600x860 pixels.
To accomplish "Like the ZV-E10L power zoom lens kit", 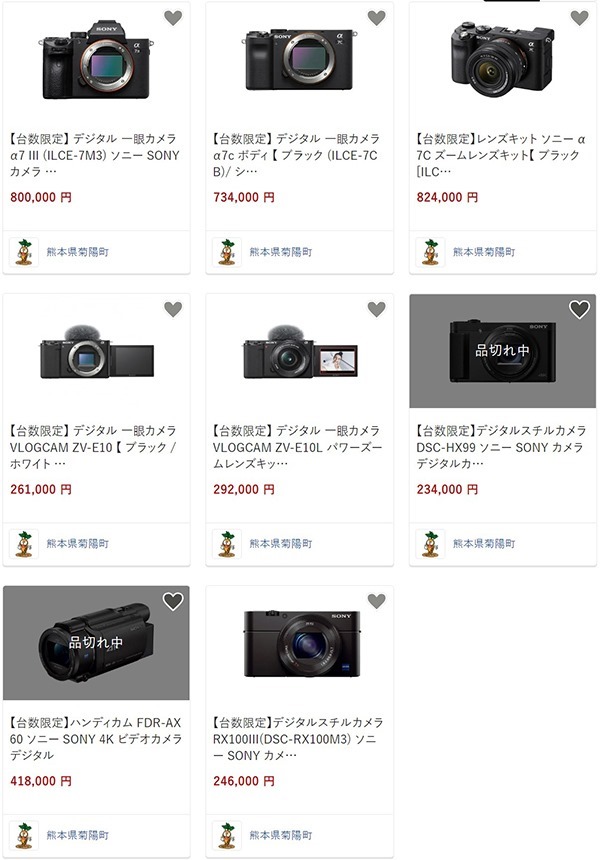I will [376, 310].
